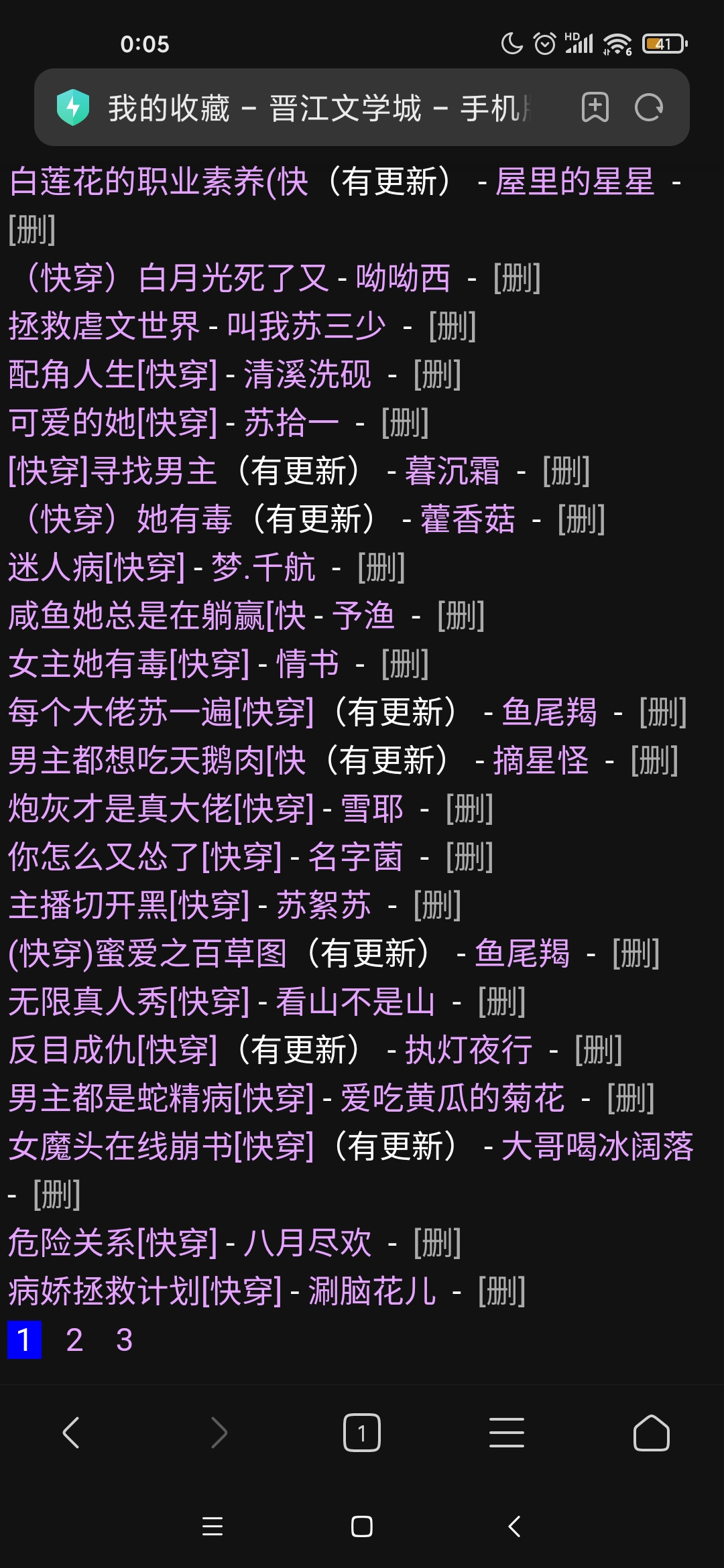The height and width of the screenshot is (1568, 724).
Task: View author 摘星怪's page
Action: [540, 761]
